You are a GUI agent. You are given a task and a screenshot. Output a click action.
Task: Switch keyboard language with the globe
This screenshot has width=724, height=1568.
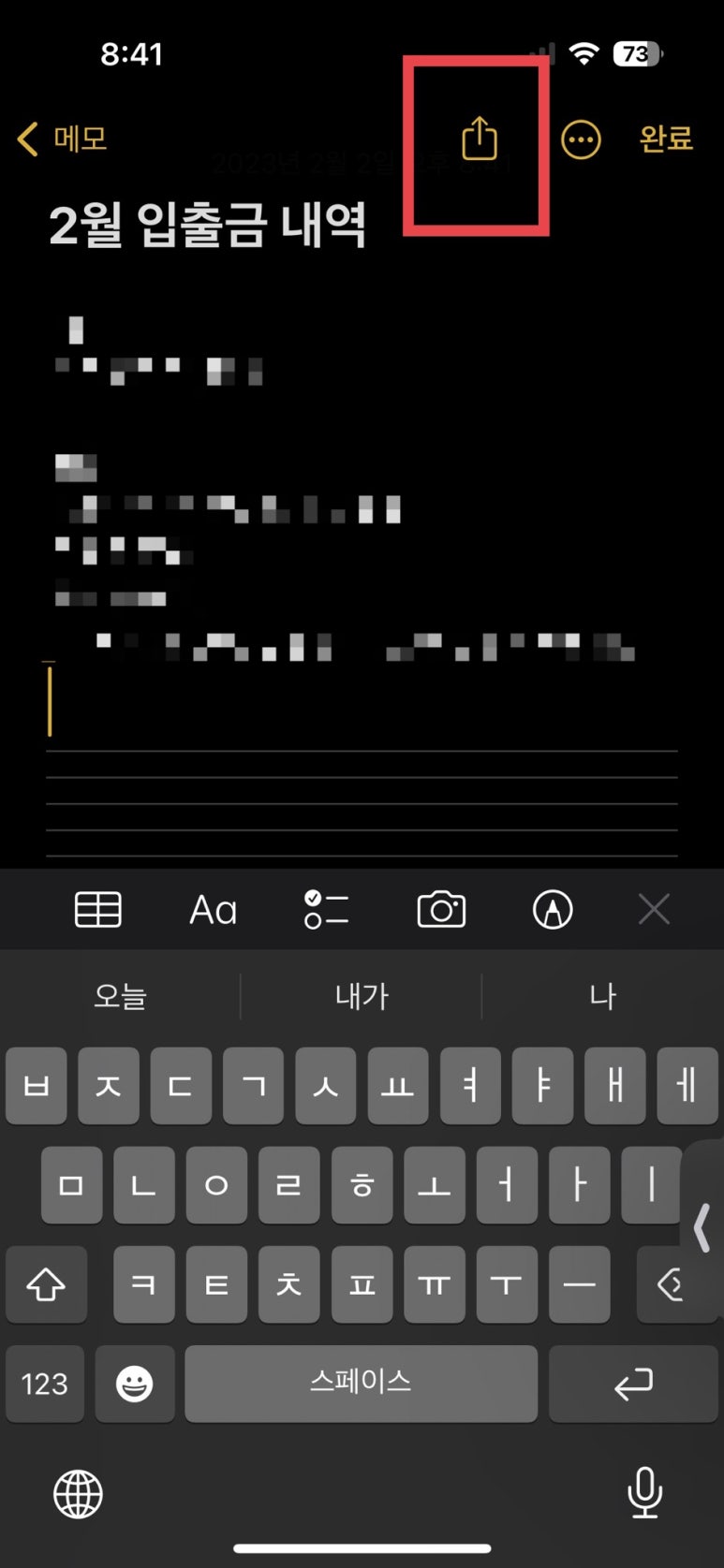click(79, 1493)
